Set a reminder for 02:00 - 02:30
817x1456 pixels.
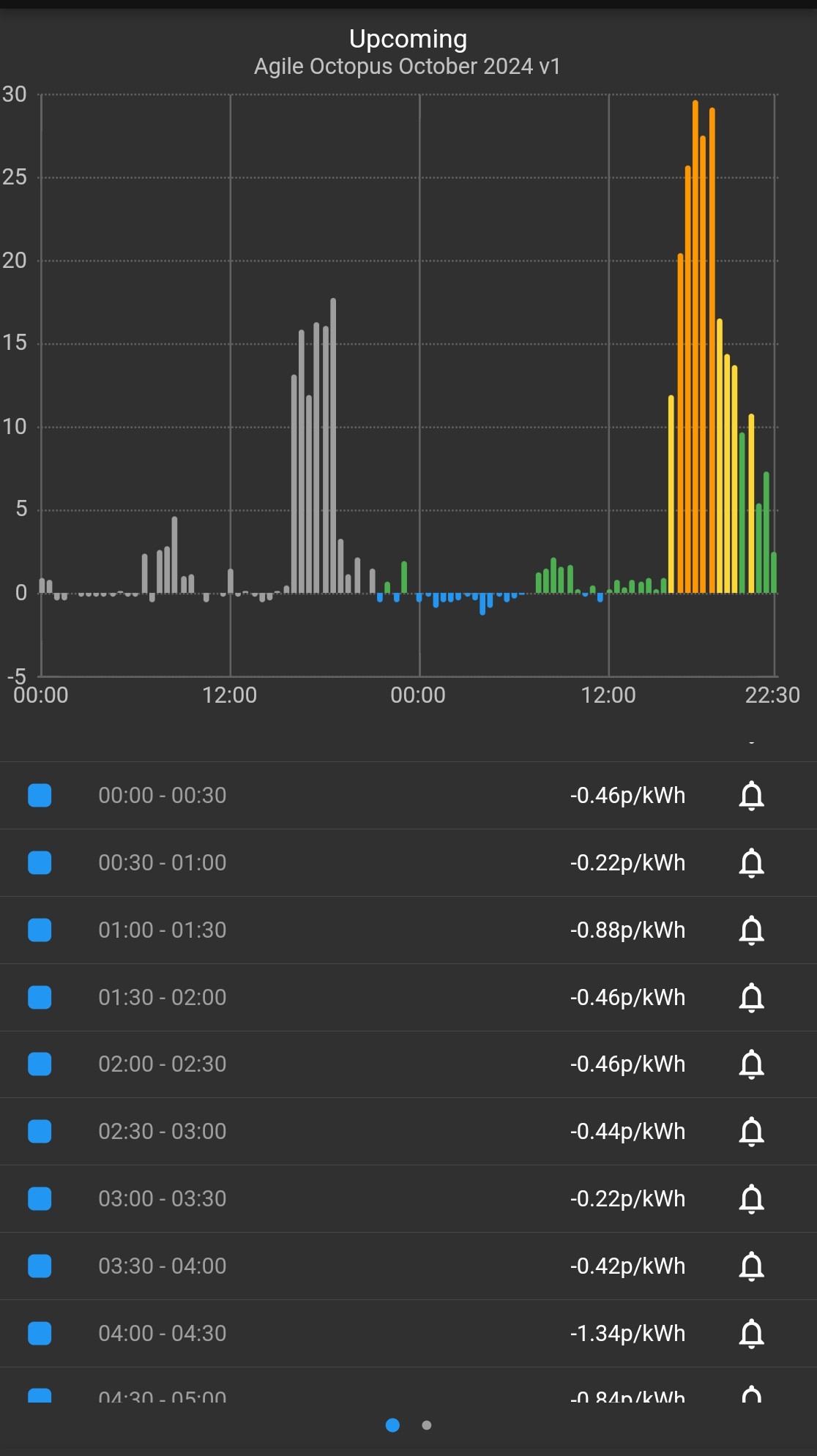[x=751, y=1064]
